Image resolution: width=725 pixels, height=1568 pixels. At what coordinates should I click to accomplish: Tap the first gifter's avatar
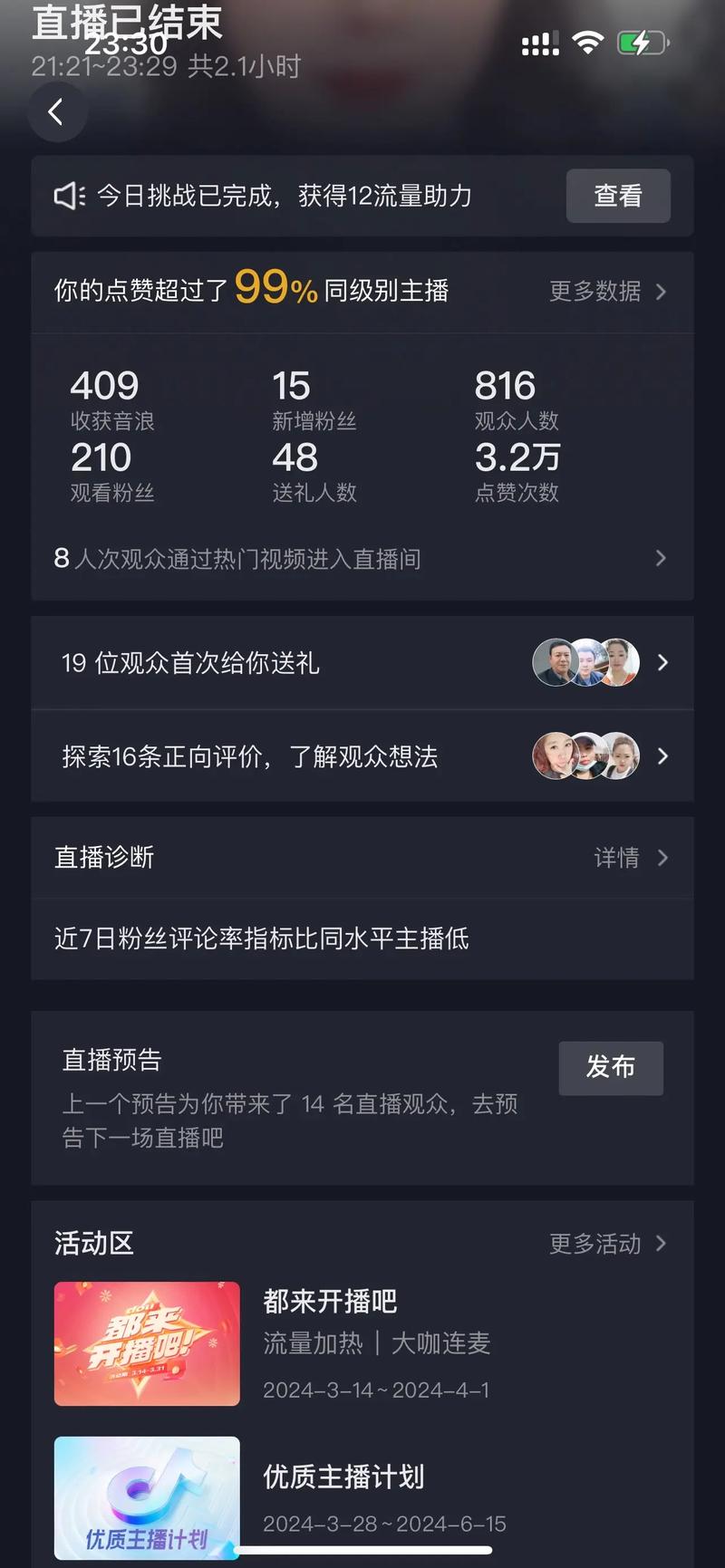click(556, 662)
